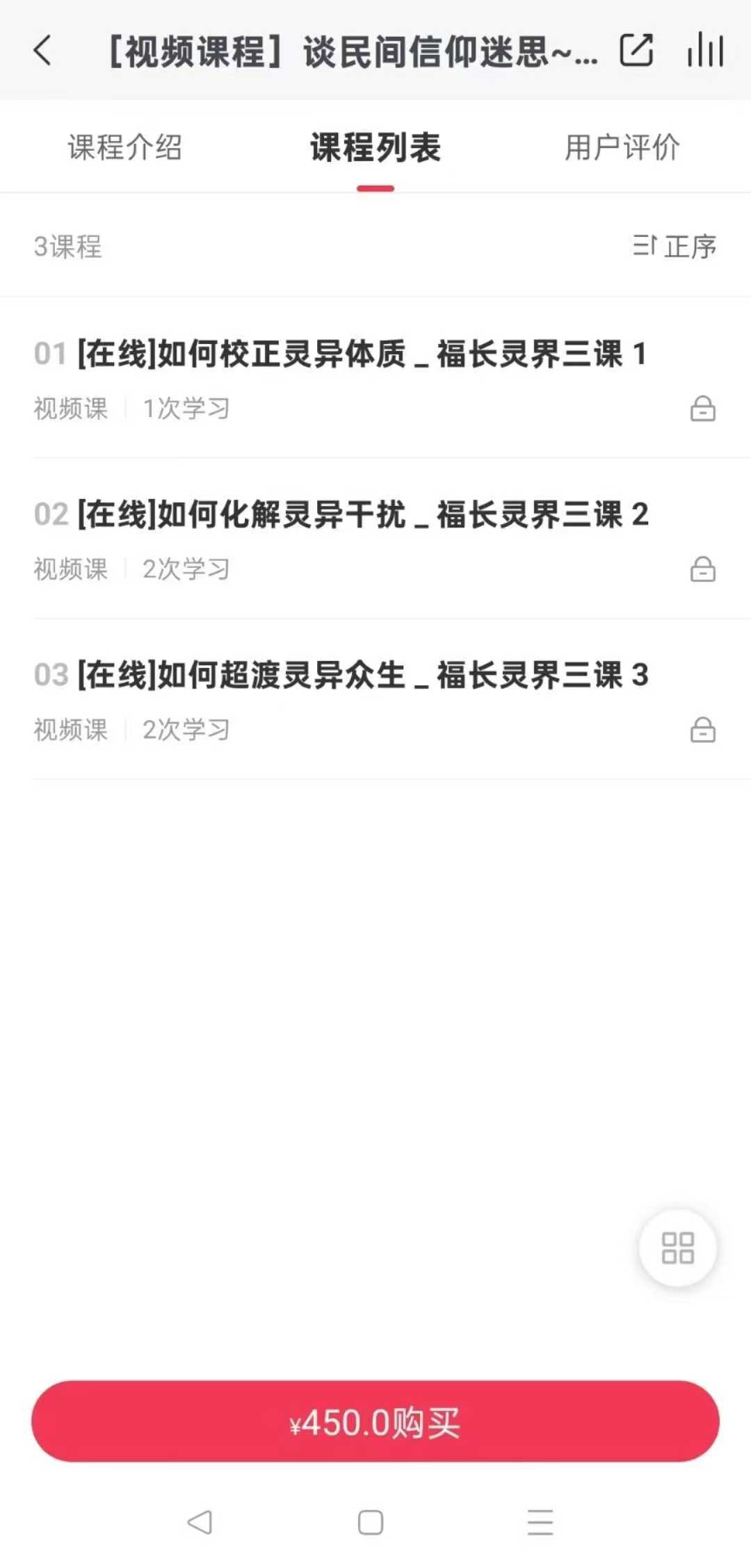Open the audio bars icon in header
Image resolution: width=751 pixels, height=1568 pixels.
point(705,51)
